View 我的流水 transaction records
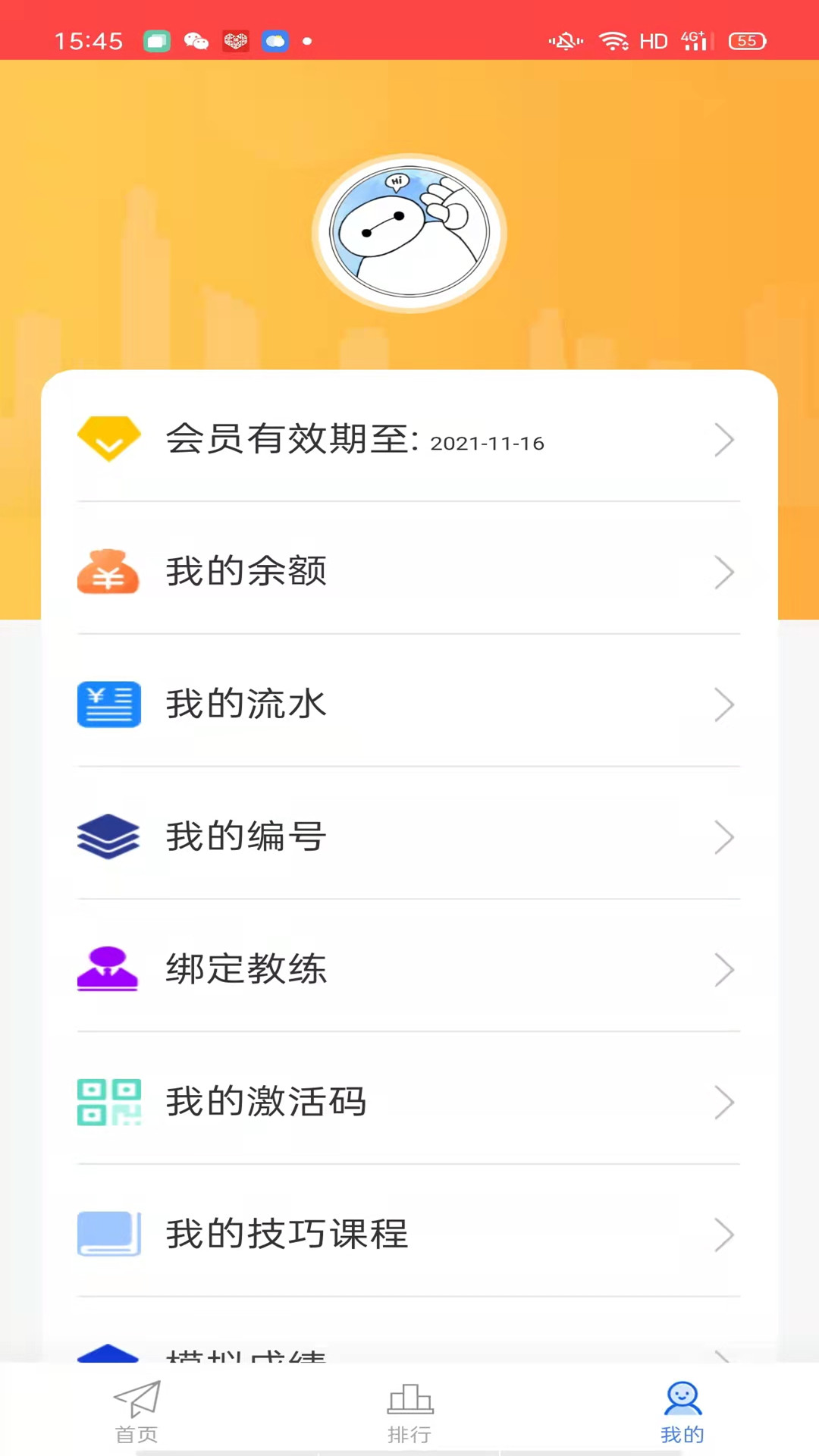Viewport: 819px width, 1456px height. (x=409, y=704)
